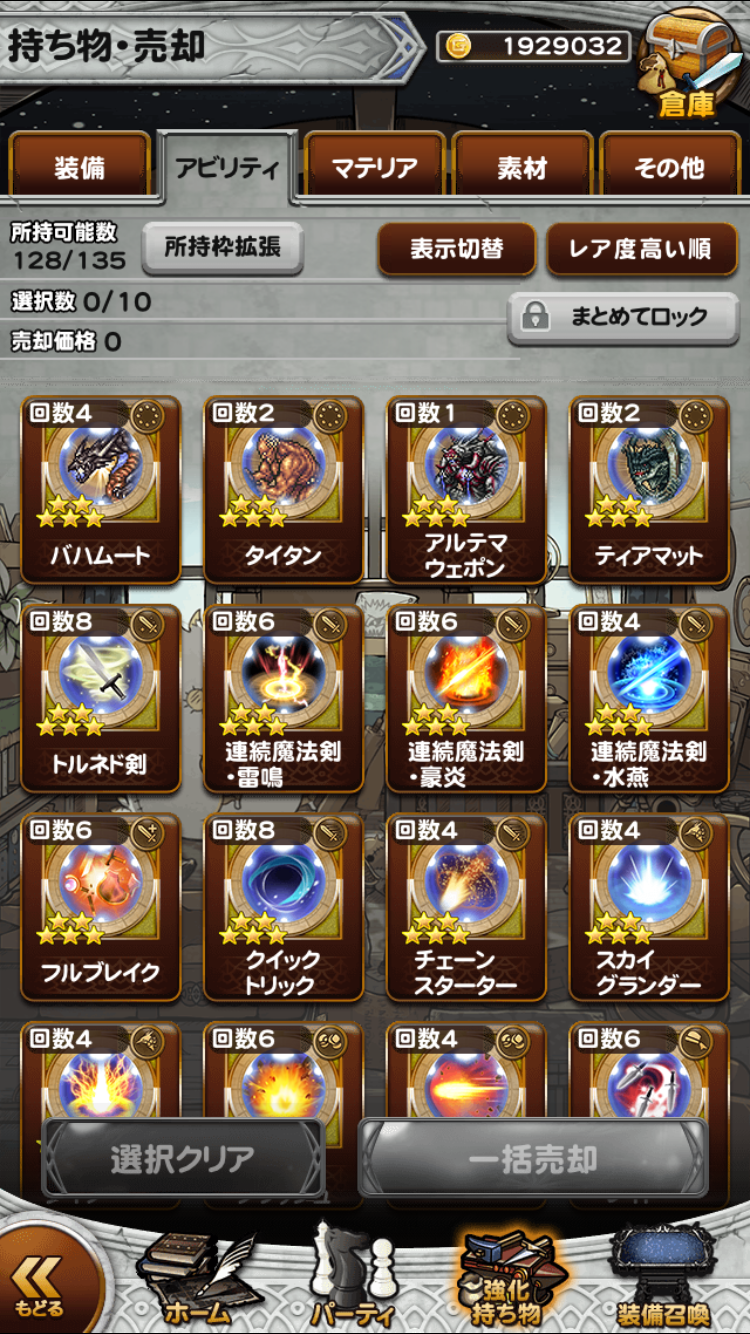
Task: Choose the 連続魔法剣・豪炎 ability card
Action: (x=466, y=698)
